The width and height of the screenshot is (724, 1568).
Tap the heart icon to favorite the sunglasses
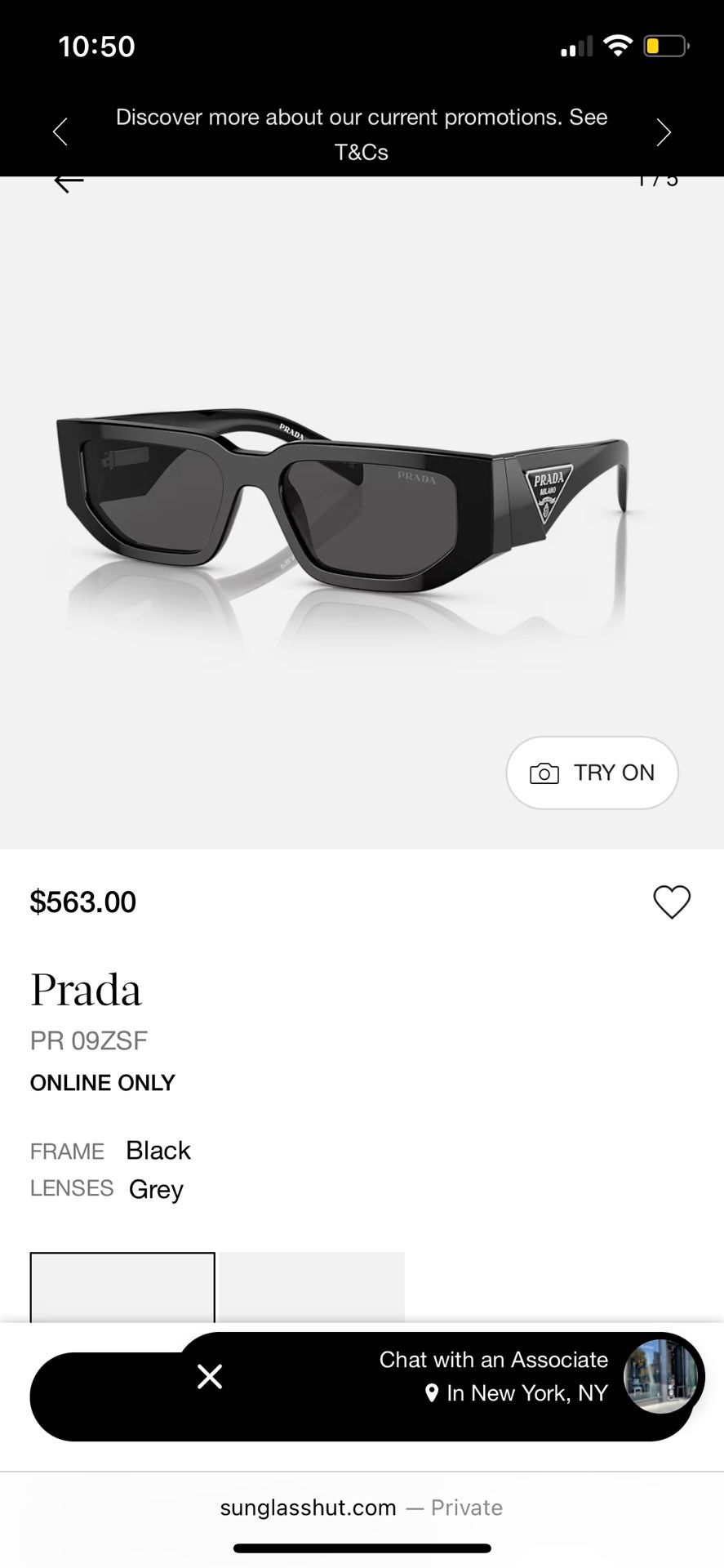(671, 902)
